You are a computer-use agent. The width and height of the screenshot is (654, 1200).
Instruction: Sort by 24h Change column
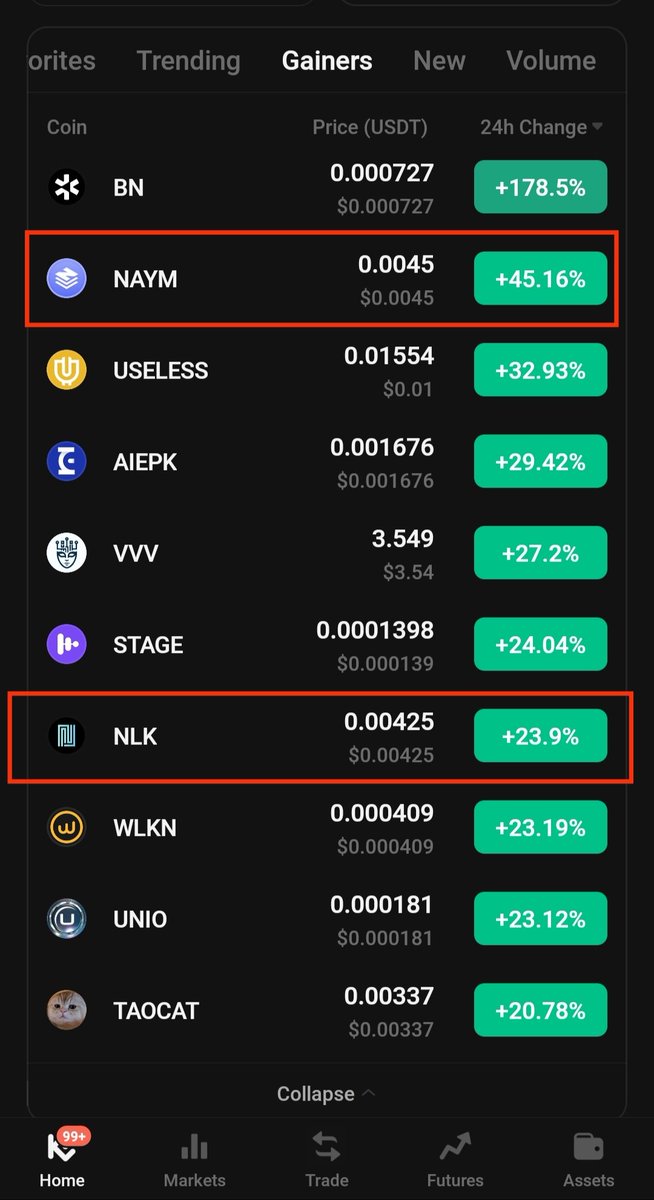click(x=541, y=127)
